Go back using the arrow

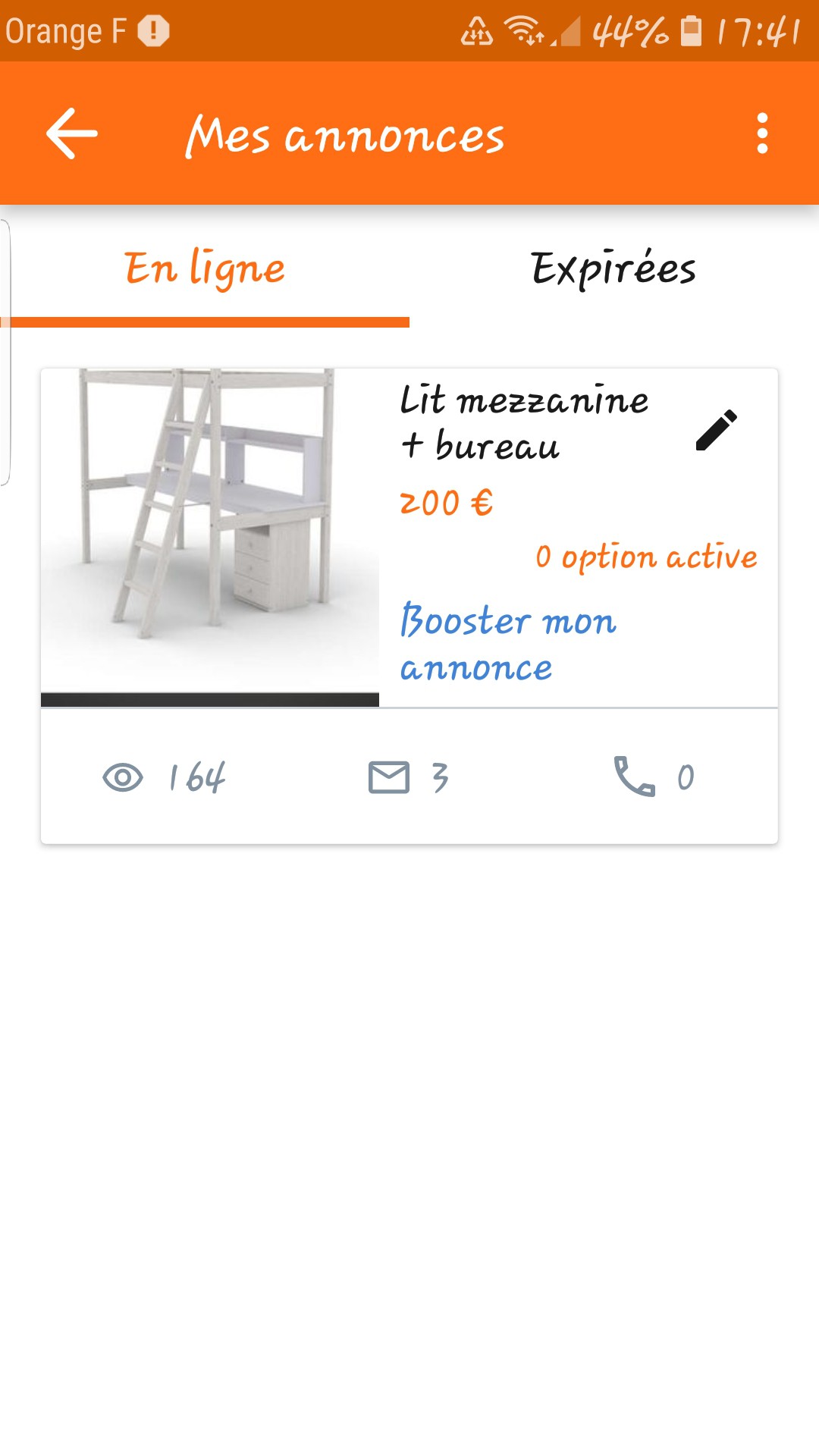tap(72, 133)
